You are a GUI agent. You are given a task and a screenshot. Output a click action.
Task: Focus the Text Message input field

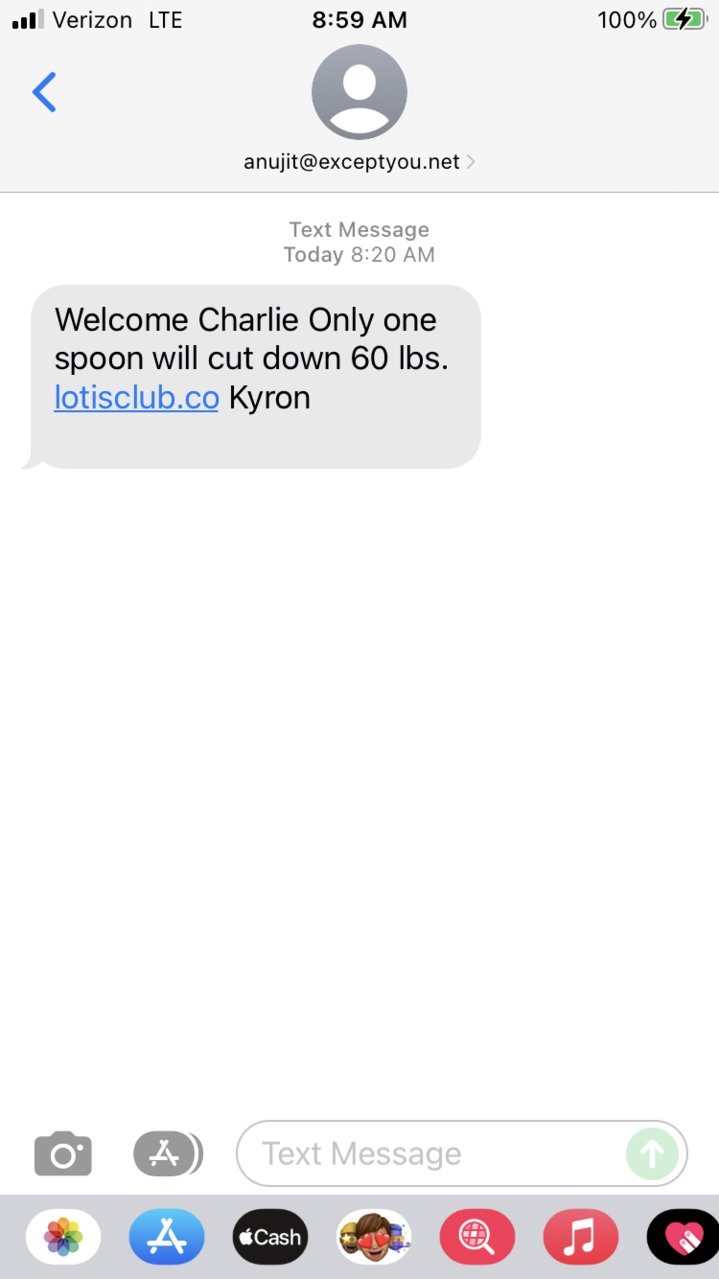coord(430,1154)
